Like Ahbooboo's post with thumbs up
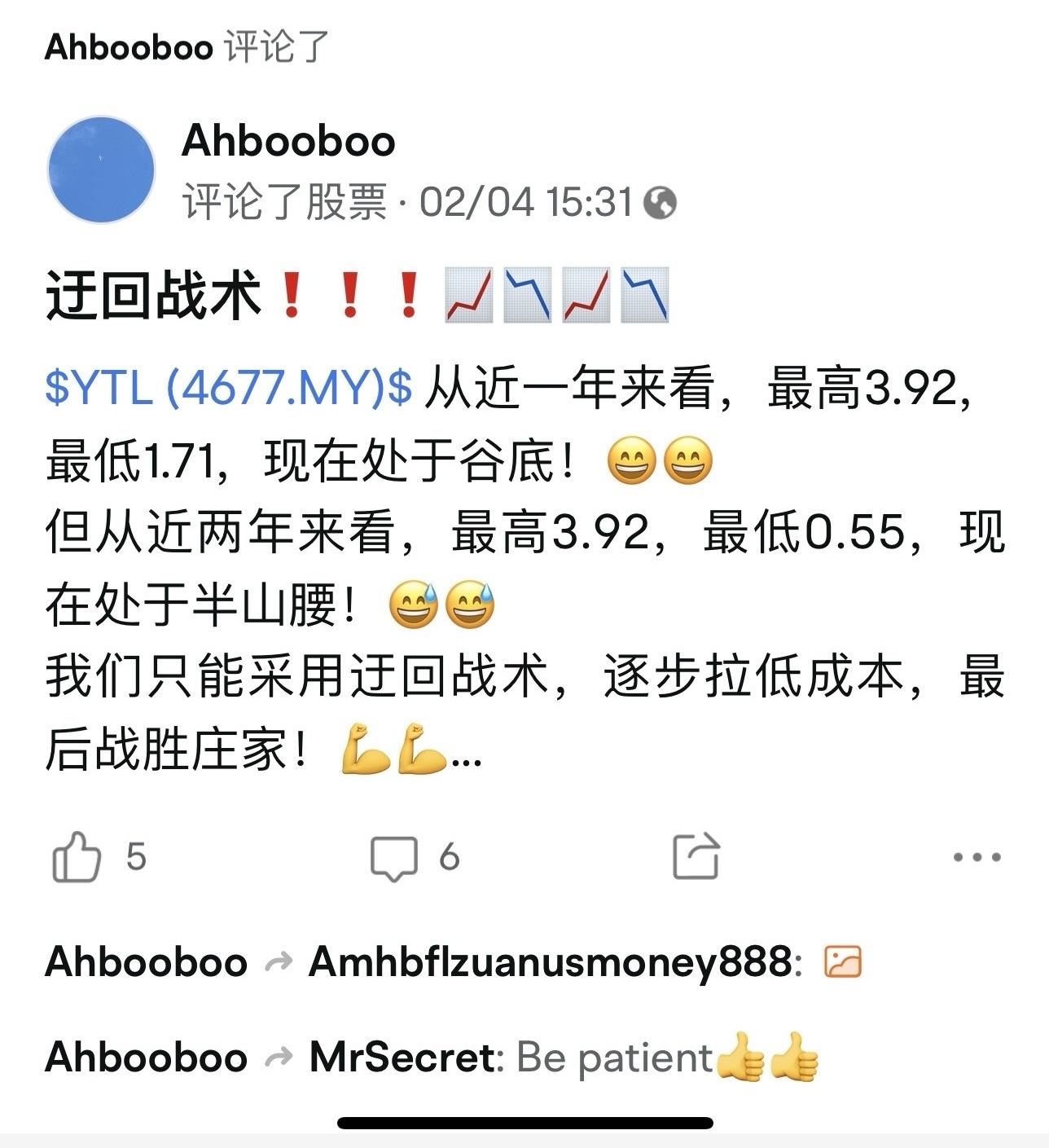Screen dimensions: 1049x1148 [x=77, y=857]
